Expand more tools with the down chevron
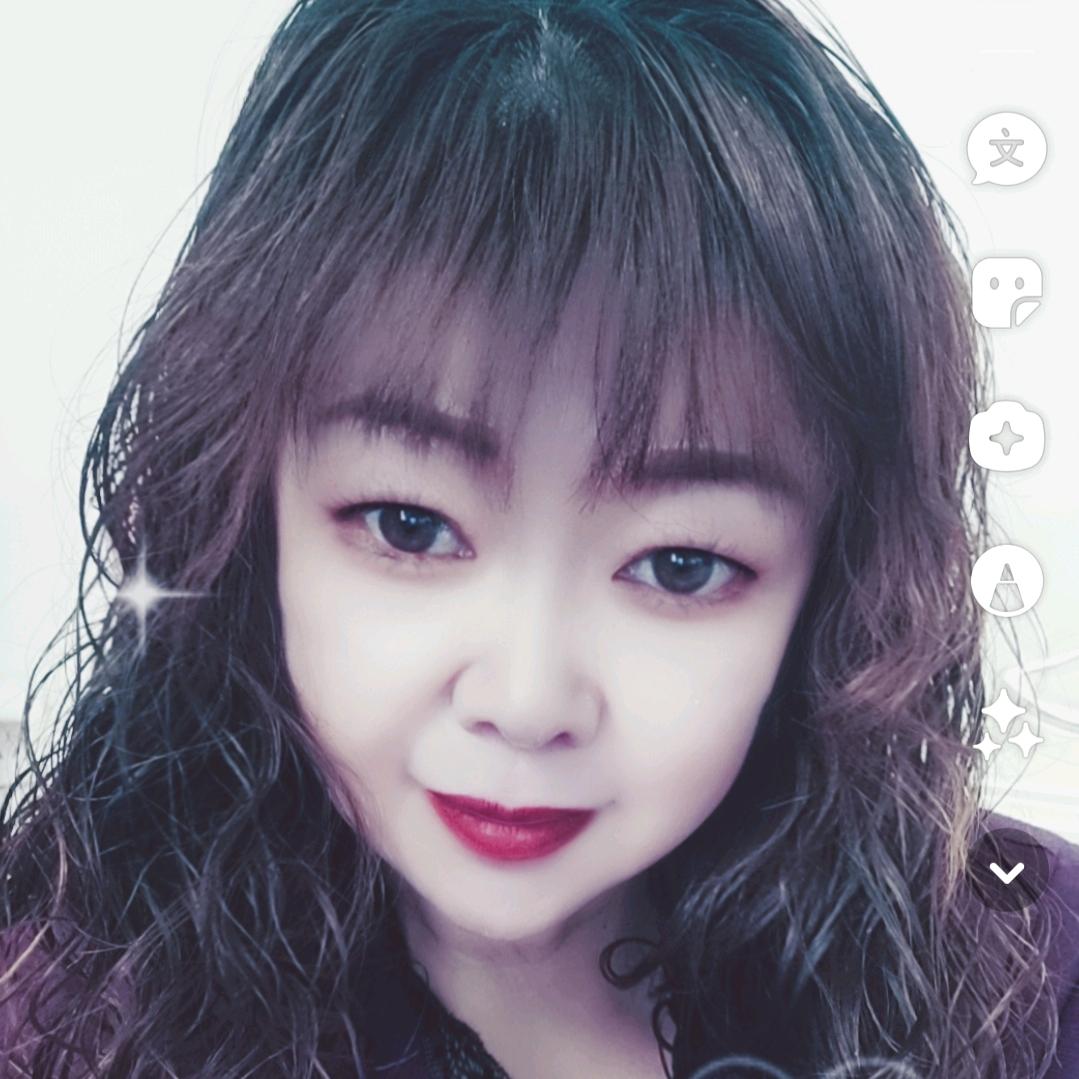Viewport: 1079px width, 1079px height. (x=1007, y=872)
